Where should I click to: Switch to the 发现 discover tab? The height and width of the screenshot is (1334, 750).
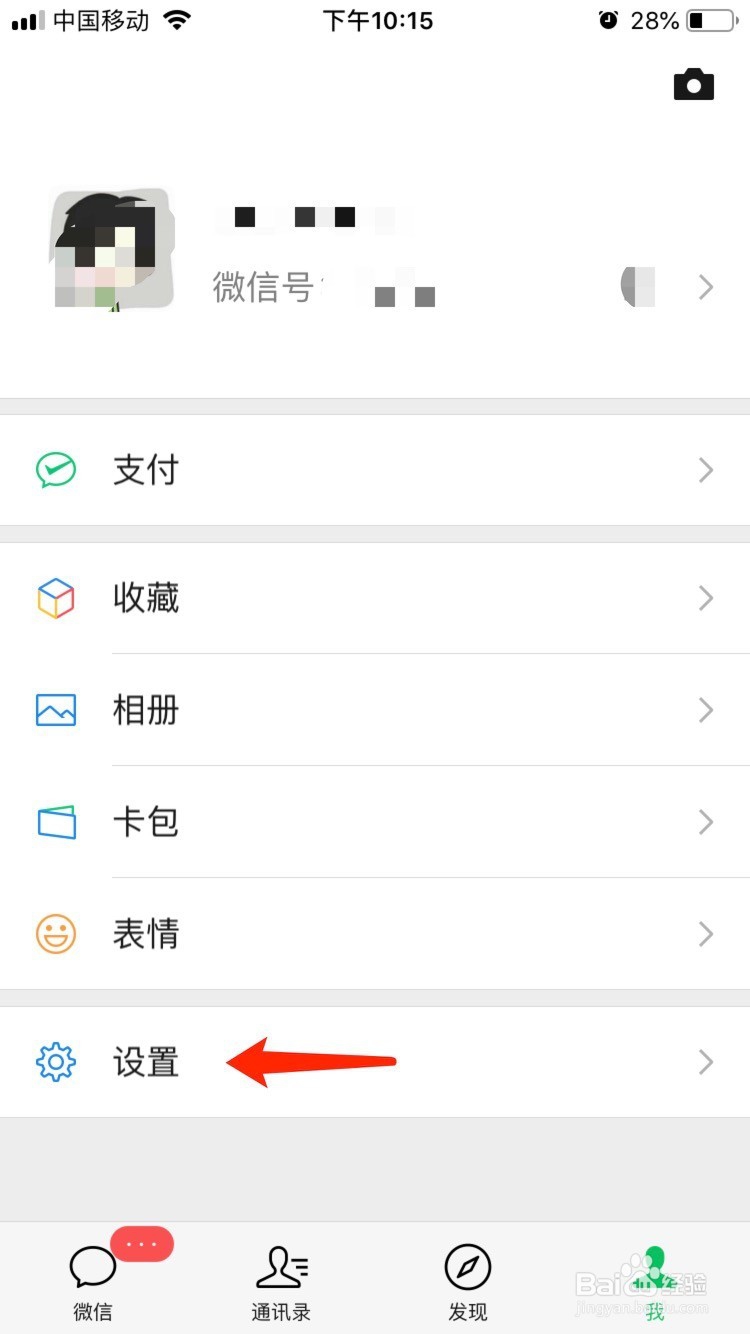(x=468, y=1280)
